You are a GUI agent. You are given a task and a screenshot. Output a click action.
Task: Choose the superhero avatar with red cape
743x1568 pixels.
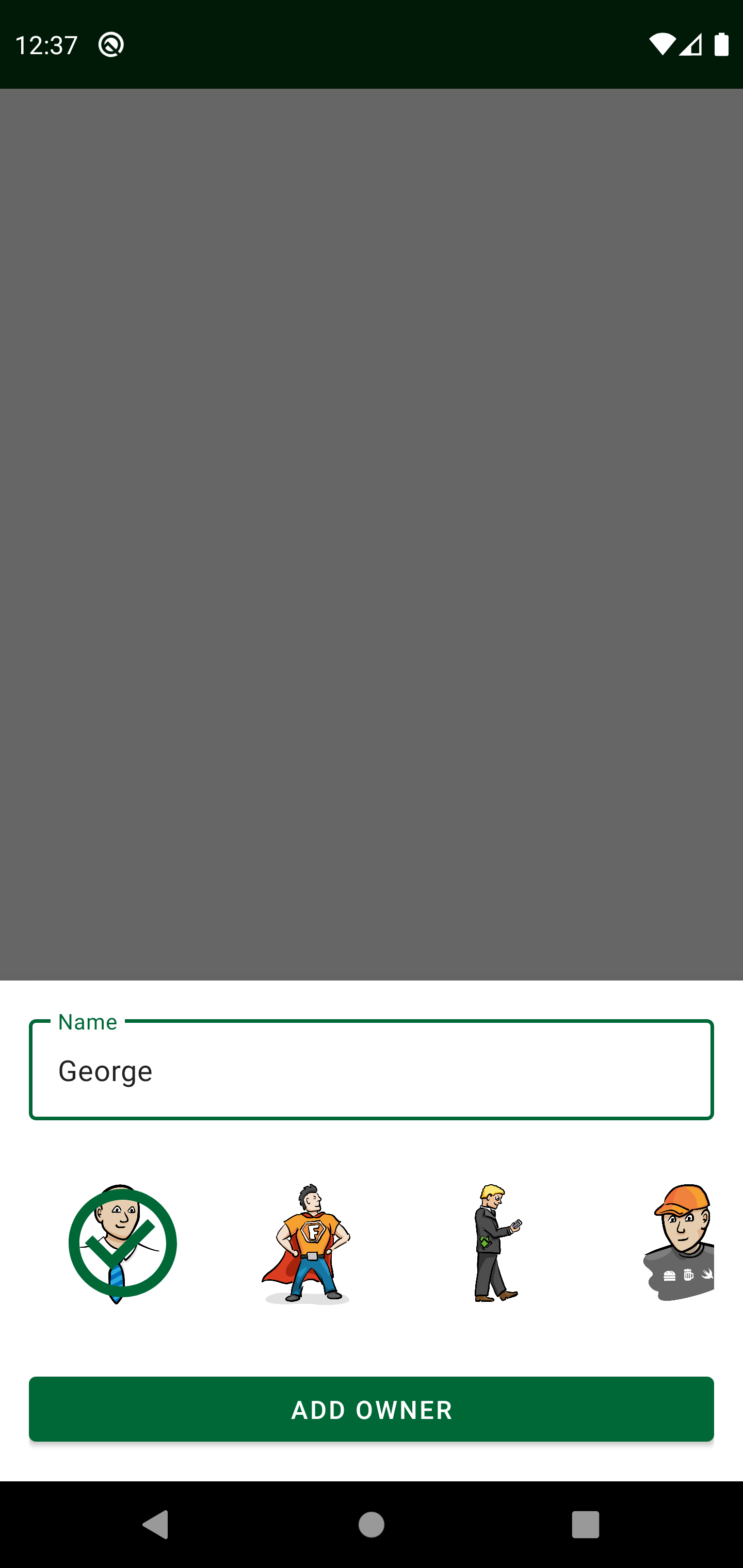pos(306,1243)
